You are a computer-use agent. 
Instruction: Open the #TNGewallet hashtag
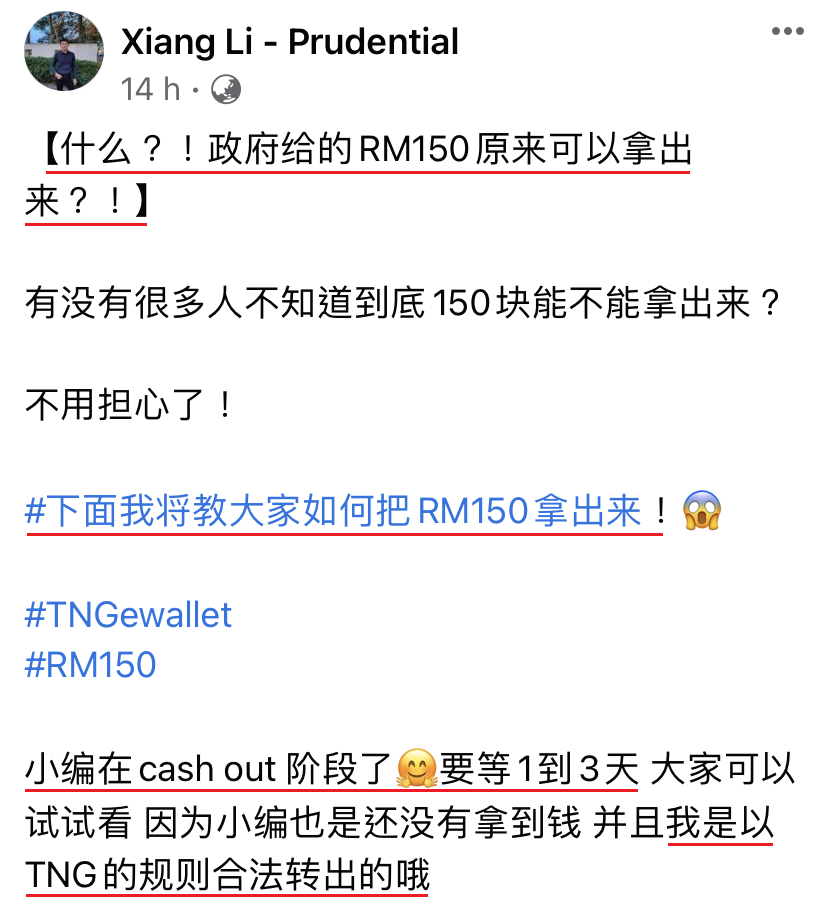click(x=128, y=614)
